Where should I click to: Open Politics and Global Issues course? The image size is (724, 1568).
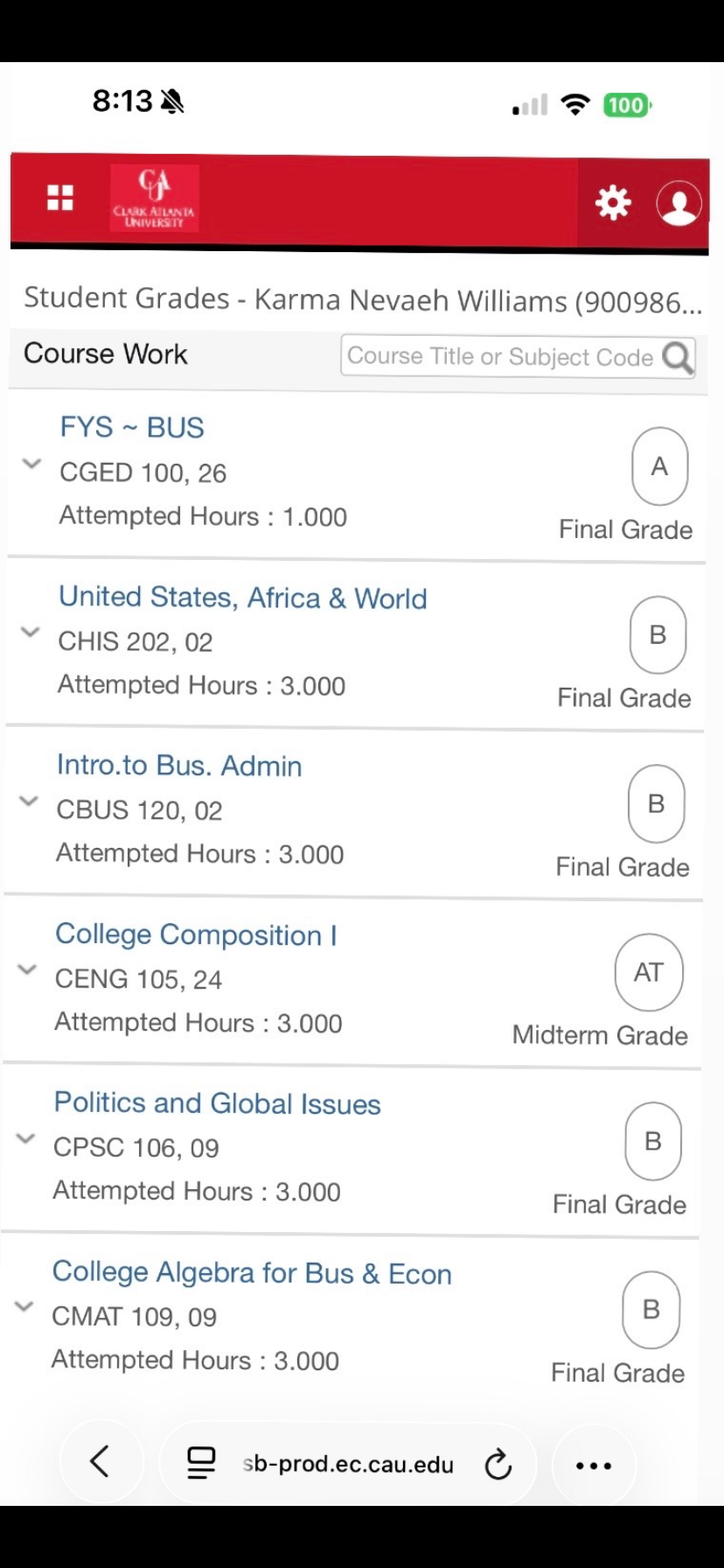pos(217,1103)
